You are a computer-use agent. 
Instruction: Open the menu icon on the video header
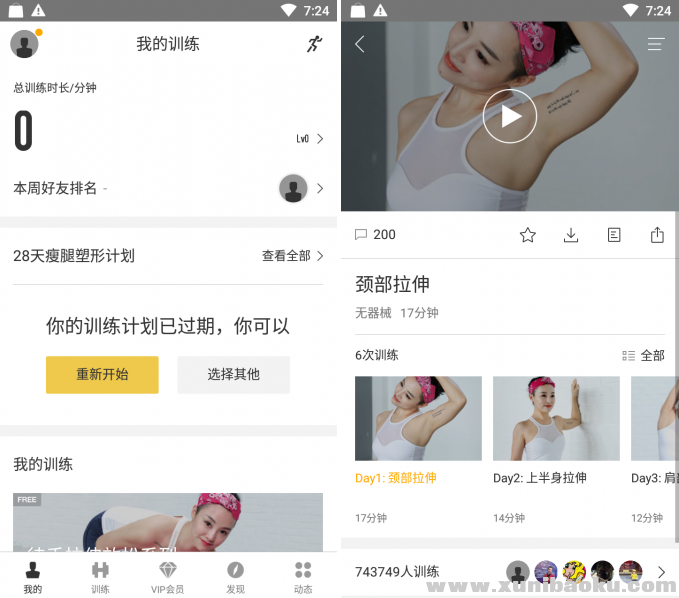point(655,44)
